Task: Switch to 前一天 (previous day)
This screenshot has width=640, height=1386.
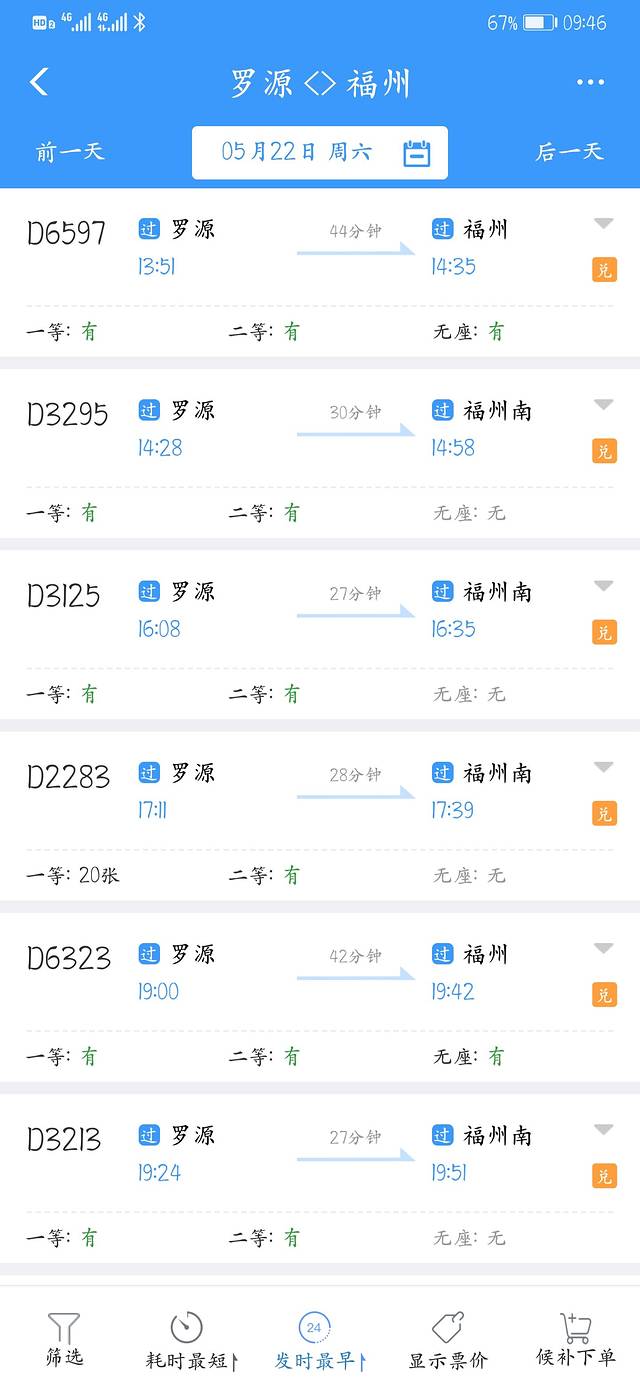Action: pos(70,152)
